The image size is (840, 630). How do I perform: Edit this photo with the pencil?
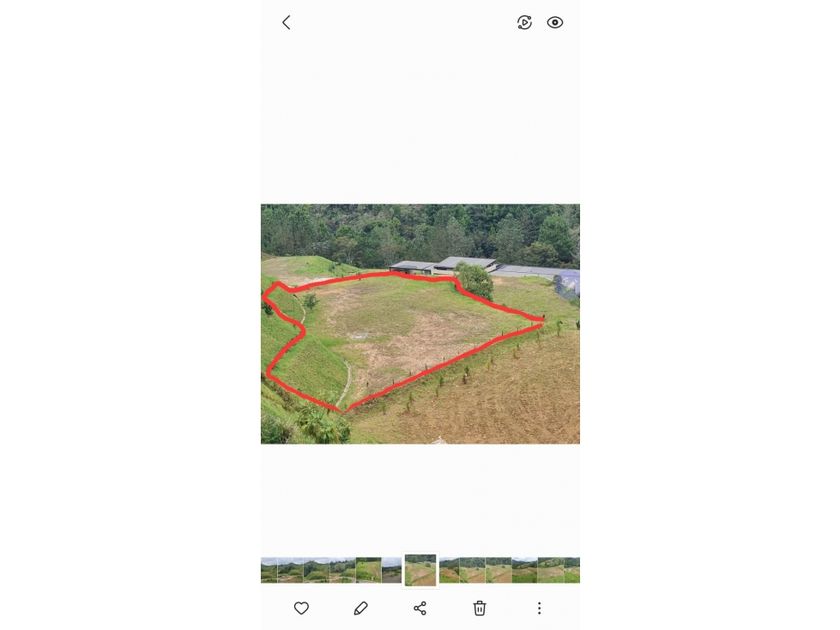[361, 608]
